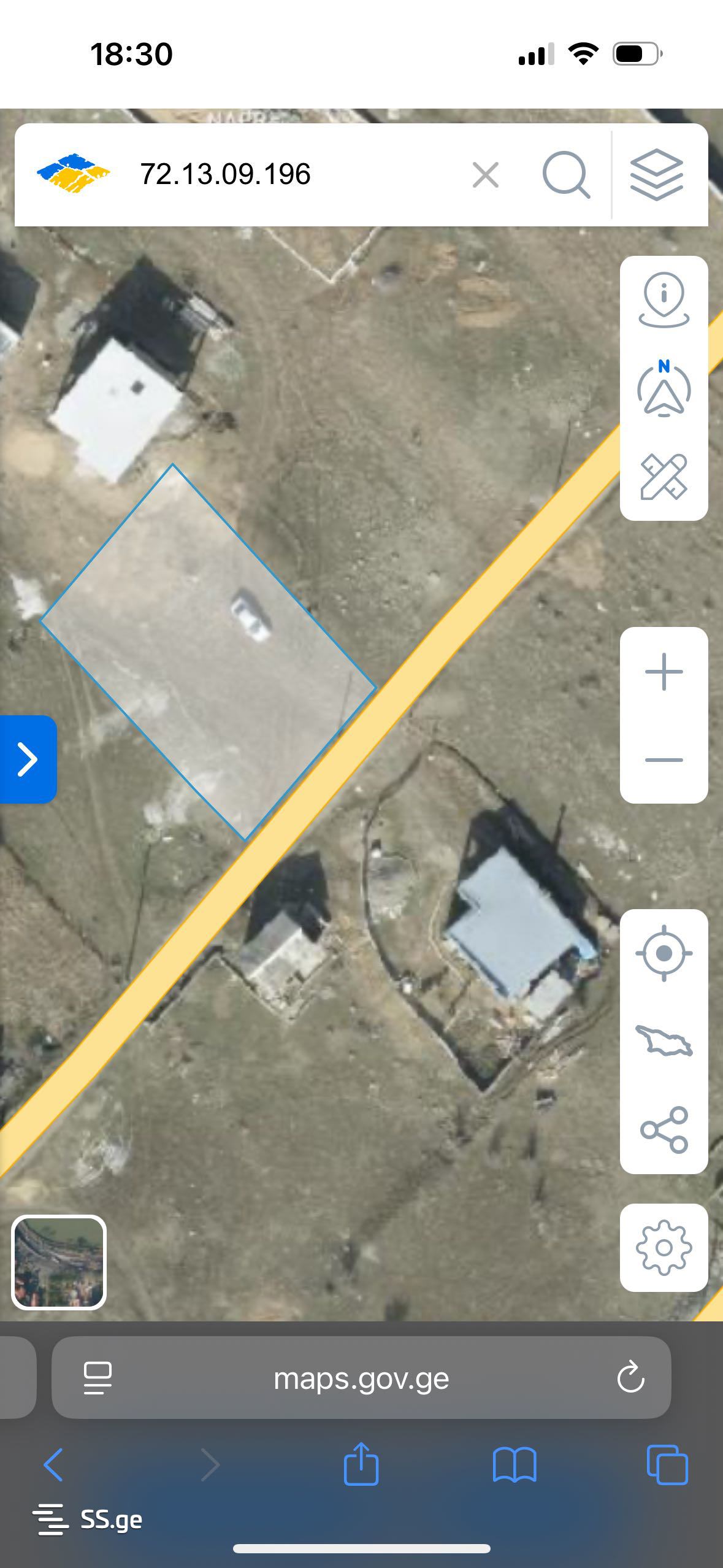Open map settings gear
Screen dimensions: 723x1568
click(x=664, y=1248)
